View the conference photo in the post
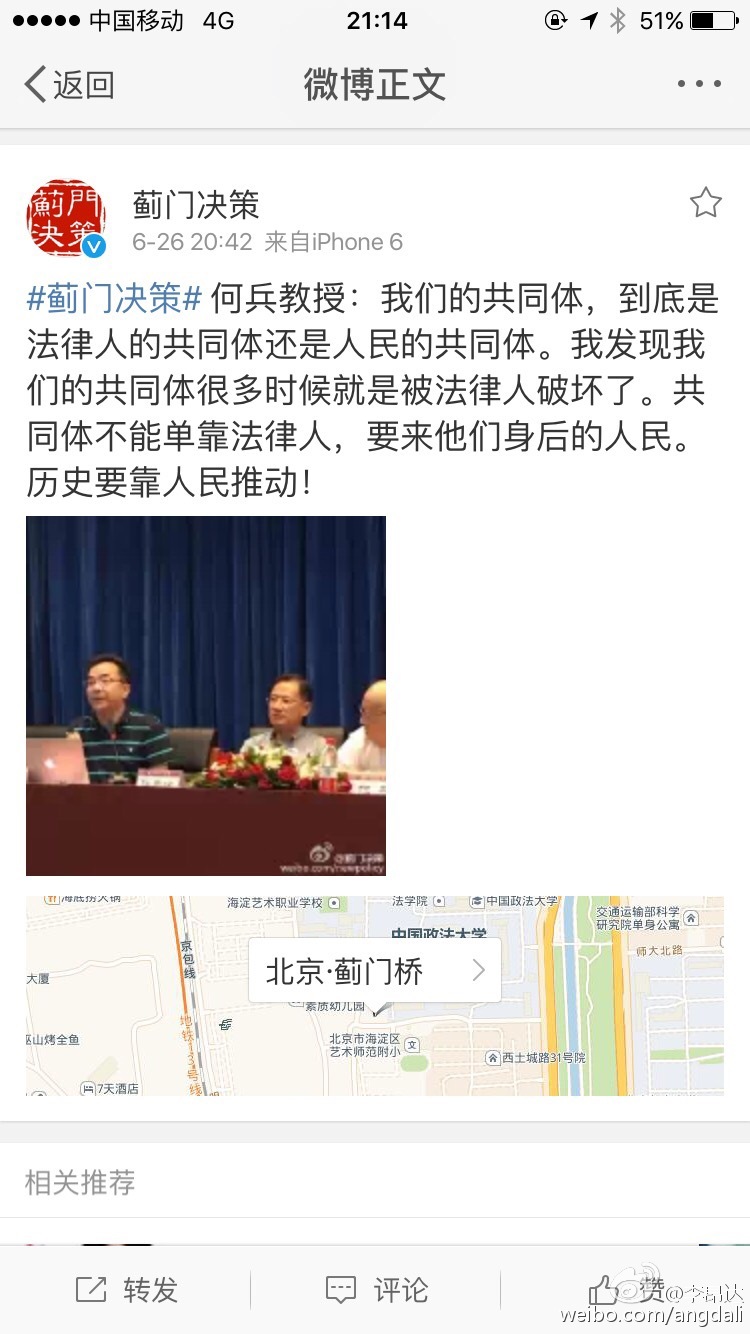Viewport: 750px width, 1334px height. pos(206,696)
